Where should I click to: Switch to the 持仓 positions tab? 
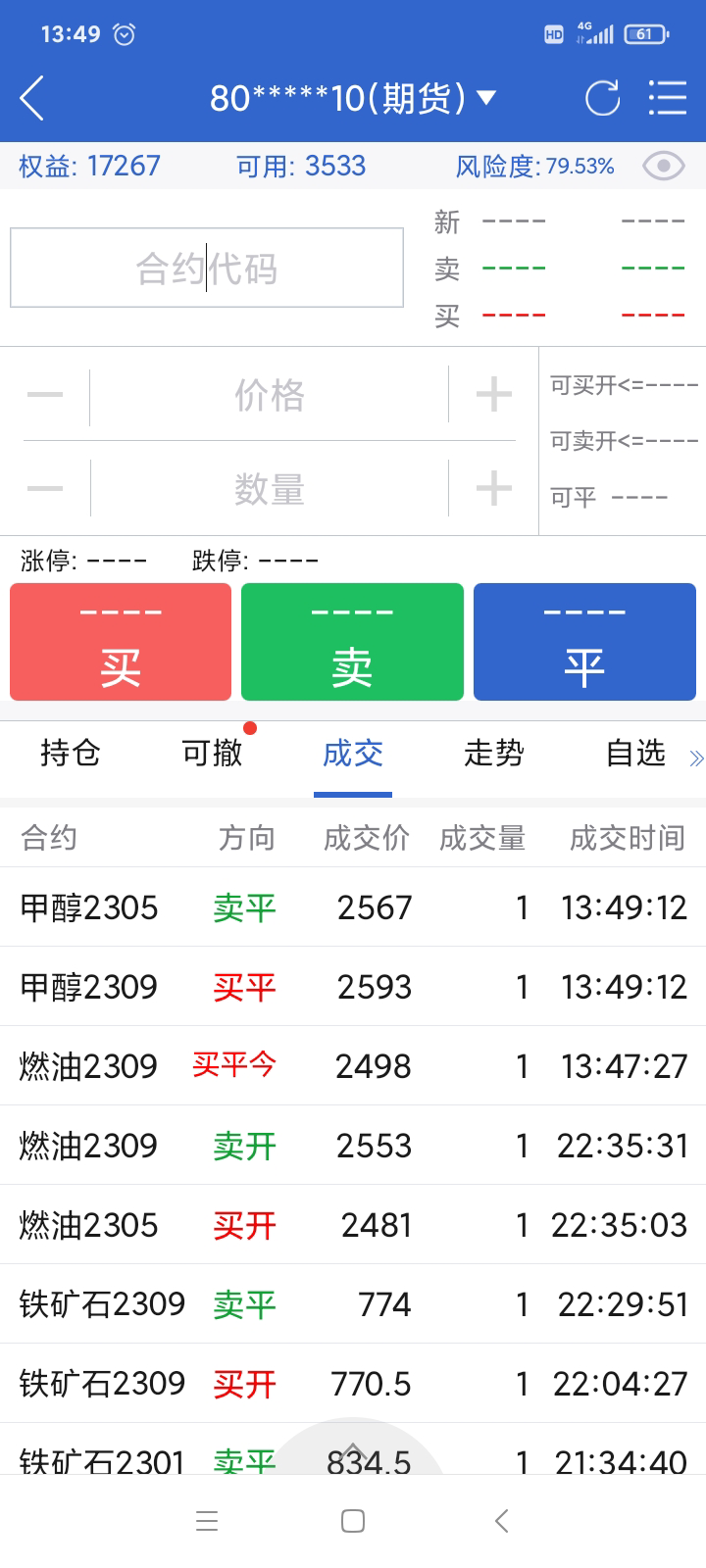(x=71, y=754)
